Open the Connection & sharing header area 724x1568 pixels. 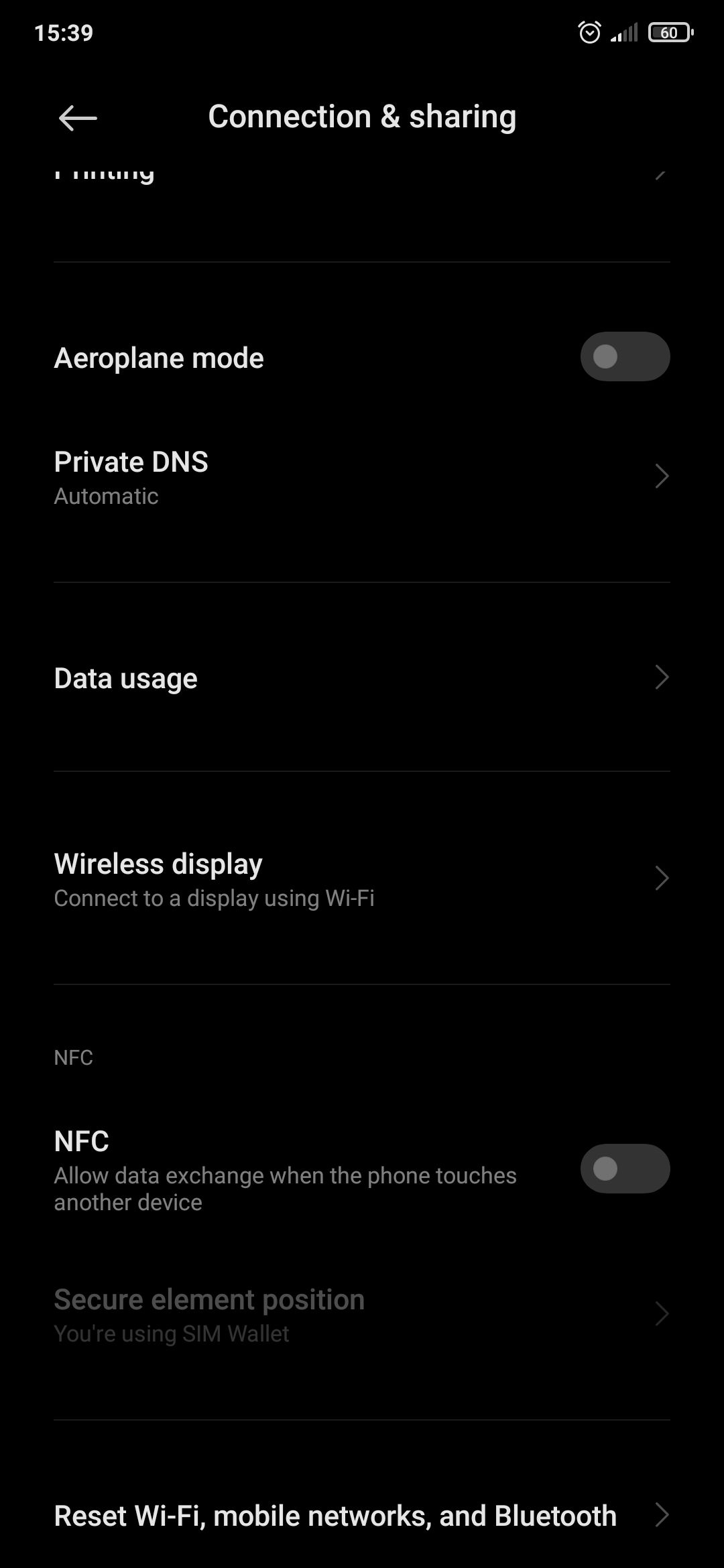coord(362,116)
